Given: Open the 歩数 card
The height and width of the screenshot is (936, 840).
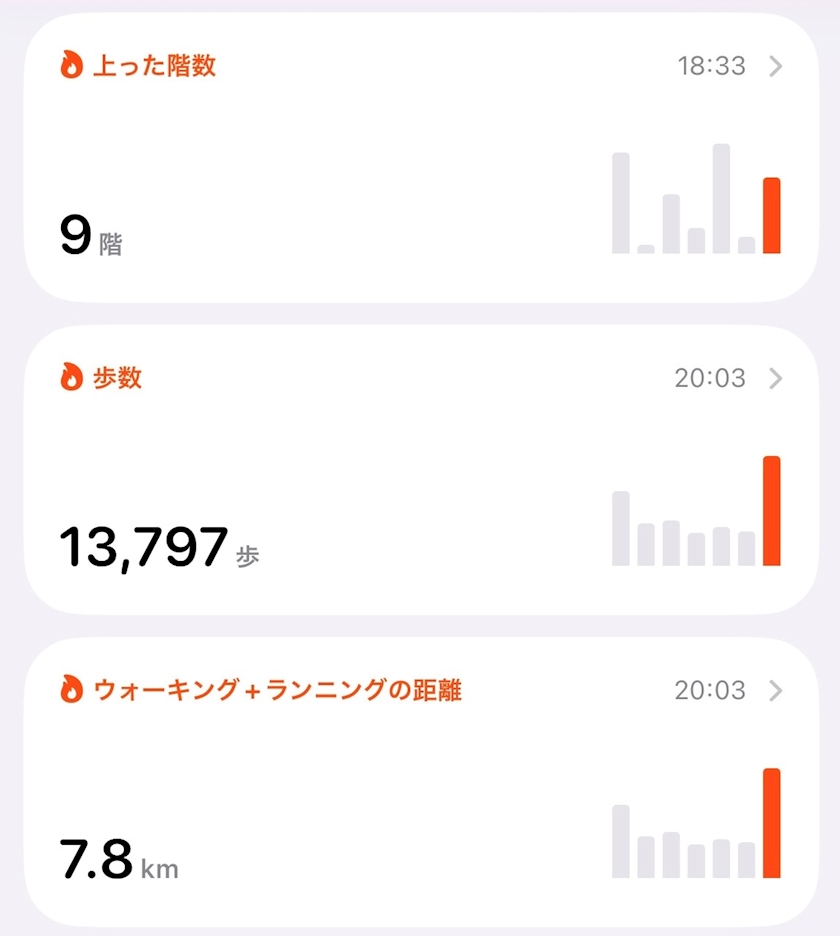Looking at the screenshot, I should pyautogui.click(x=420, y=469).
